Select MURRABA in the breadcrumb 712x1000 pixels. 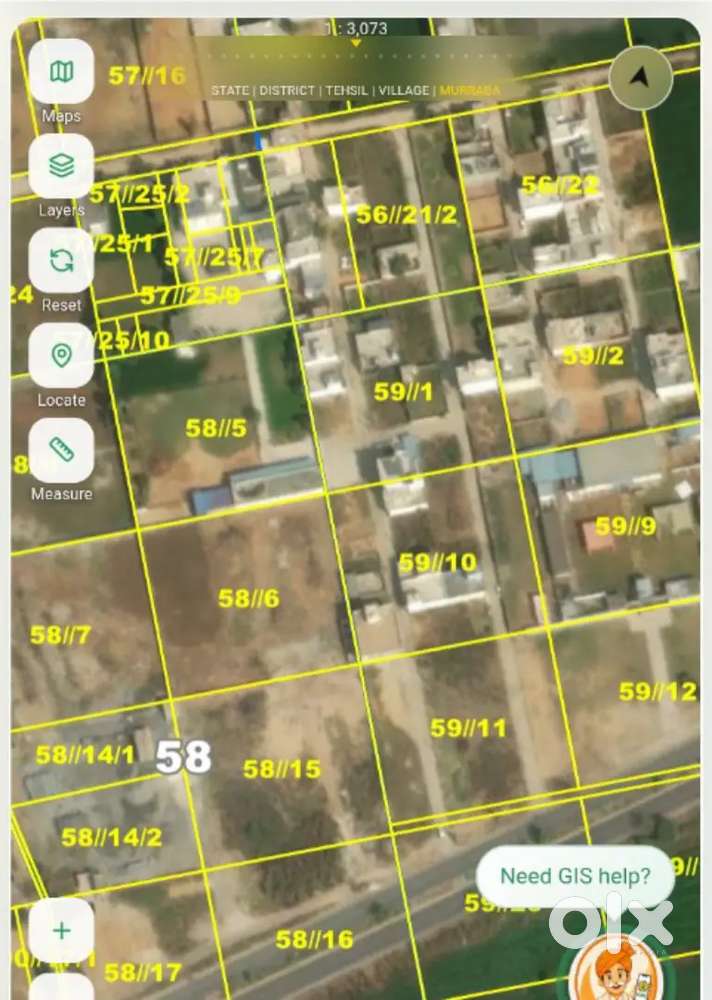click(x=470, y=91)
